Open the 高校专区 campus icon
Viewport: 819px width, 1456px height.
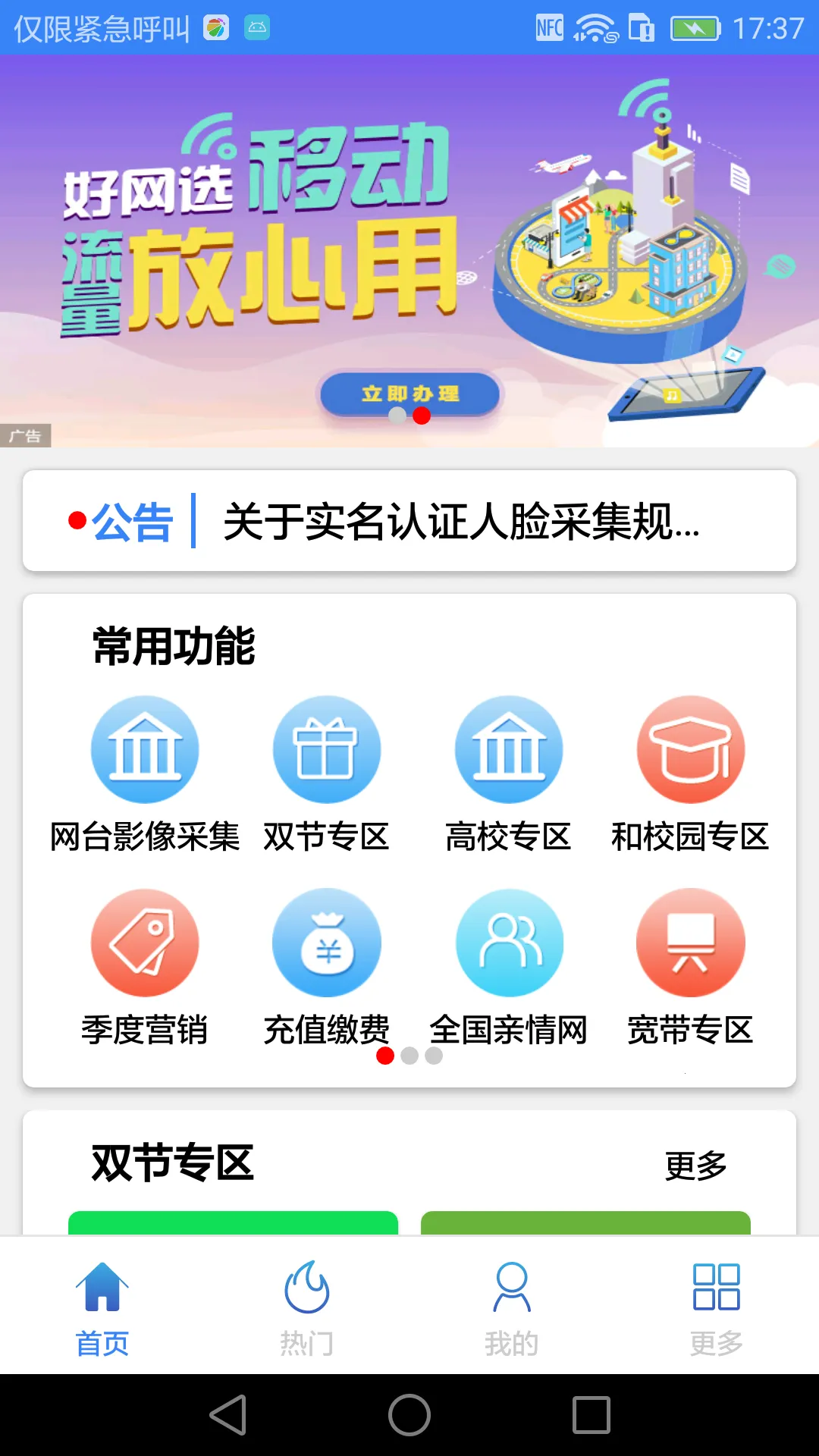tap(509, 748)
